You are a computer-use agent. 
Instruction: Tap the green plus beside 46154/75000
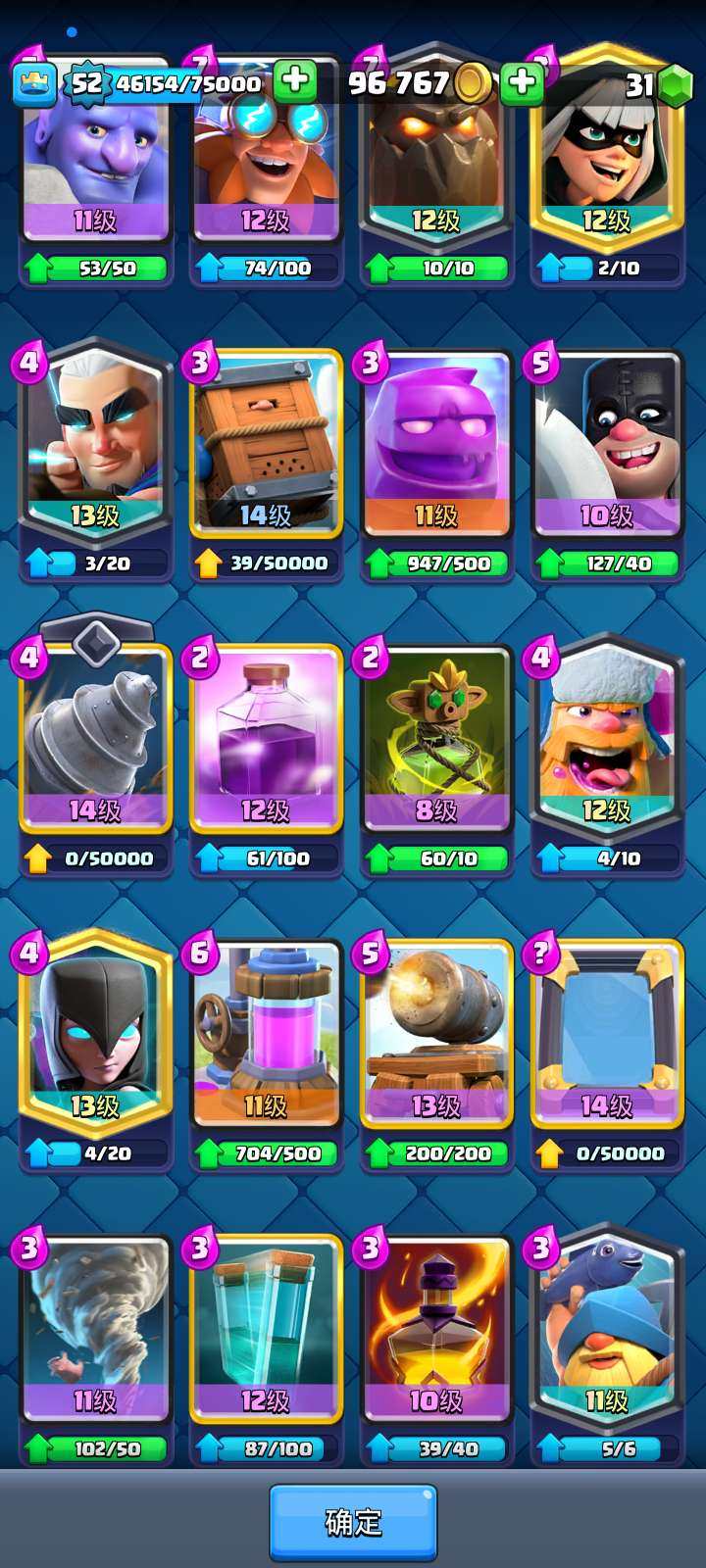(294, 82)
